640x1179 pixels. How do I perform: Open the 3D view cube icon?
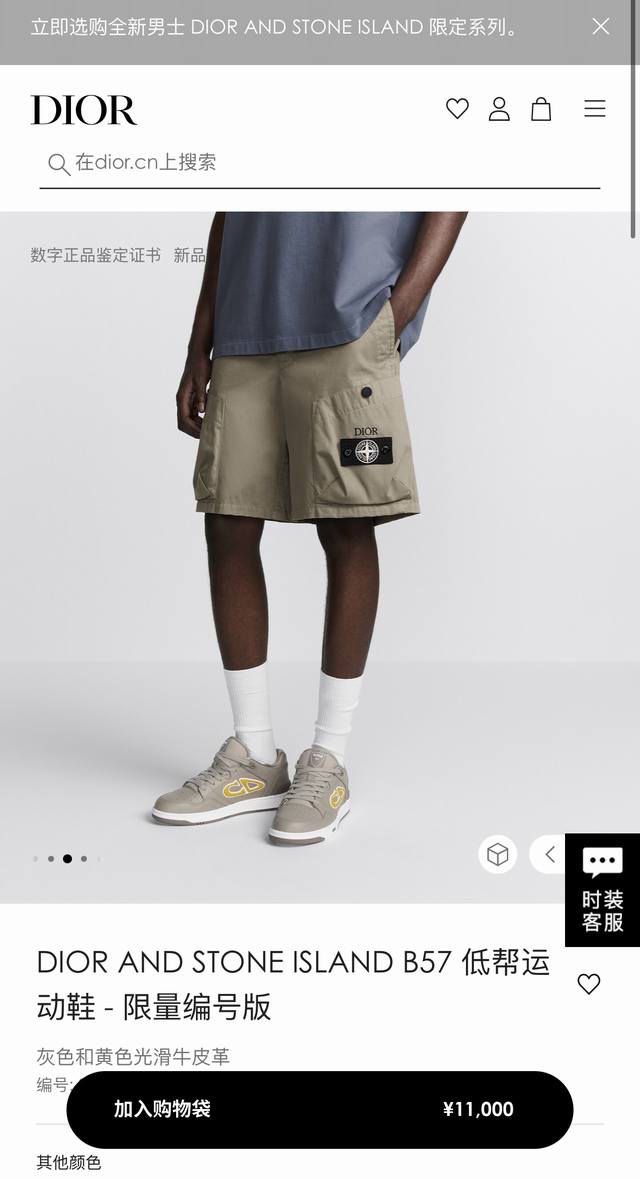click(x=497, y=854)
